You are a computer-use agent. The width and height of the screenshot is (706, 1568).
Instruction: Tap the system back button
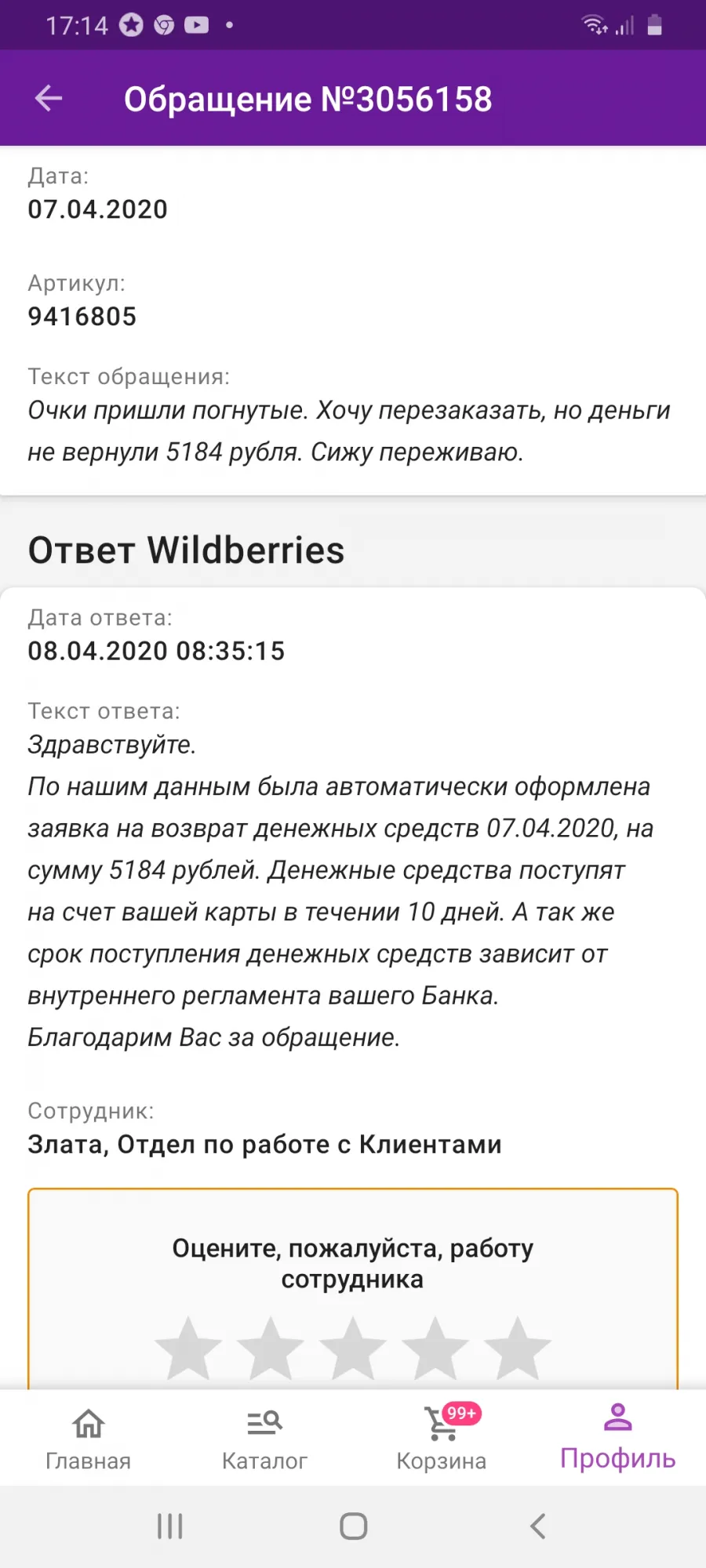[537, 1526]
